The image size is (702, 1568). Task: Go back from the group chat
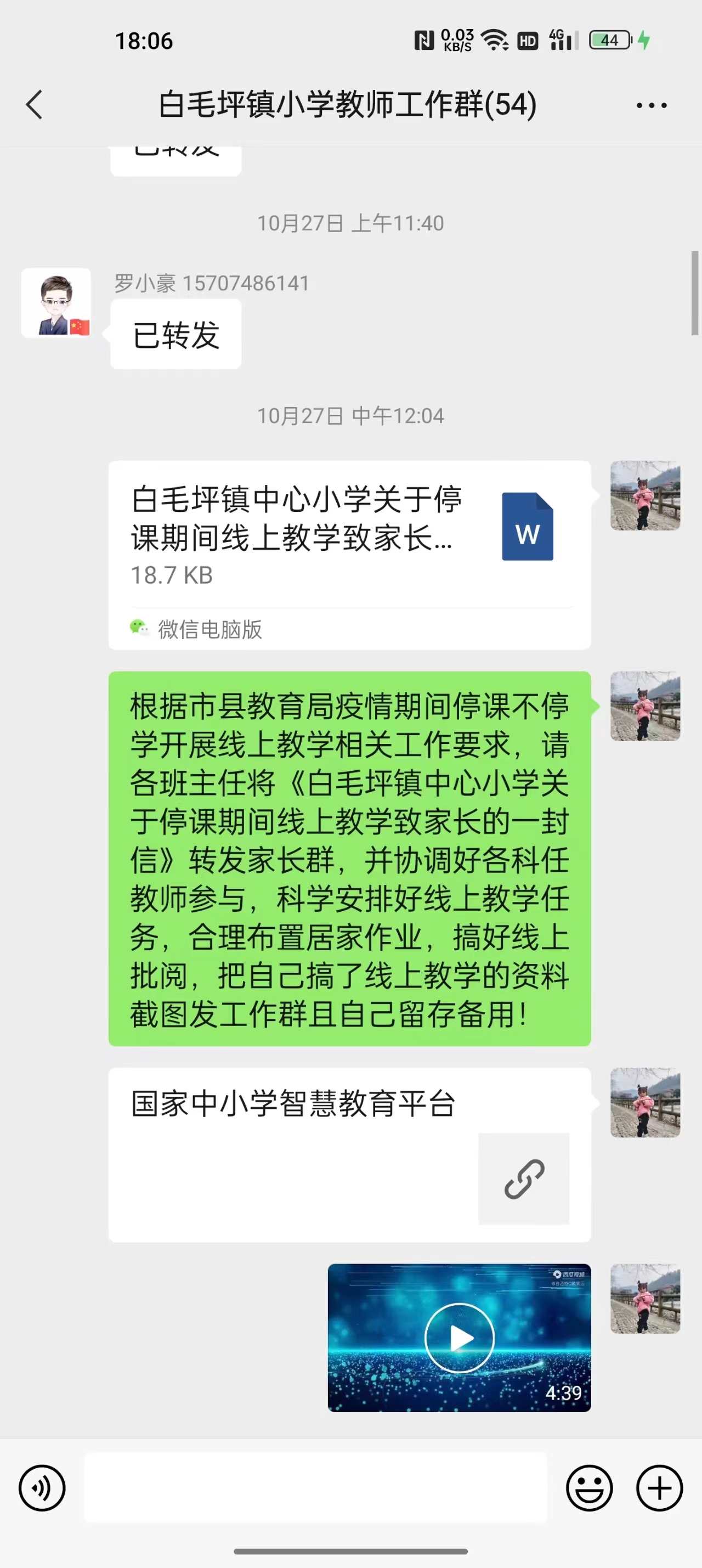(x=35, y=105)
